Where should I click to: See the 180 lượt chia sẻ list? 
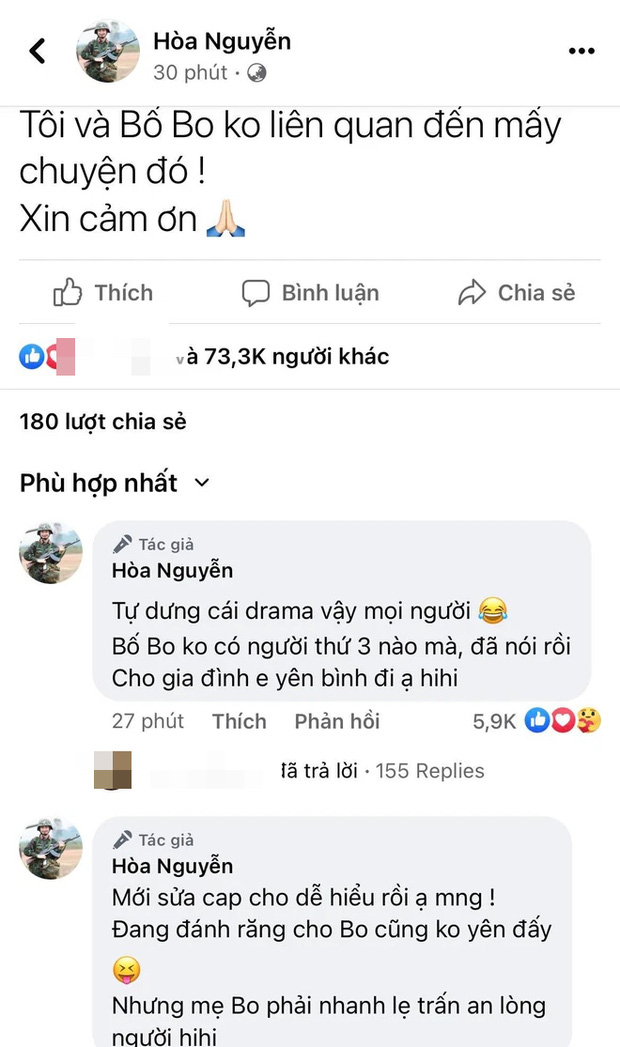pyautogui.click(x=103, y=422)
